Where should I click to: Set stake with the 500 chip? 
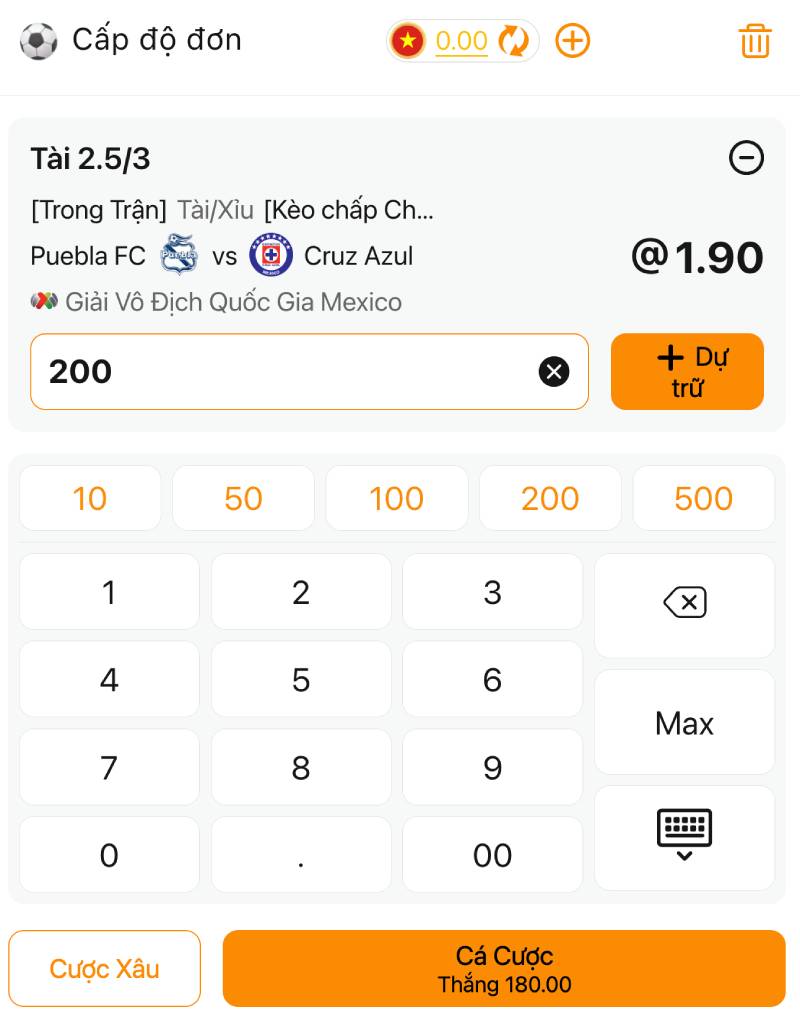tap(704, 498)
